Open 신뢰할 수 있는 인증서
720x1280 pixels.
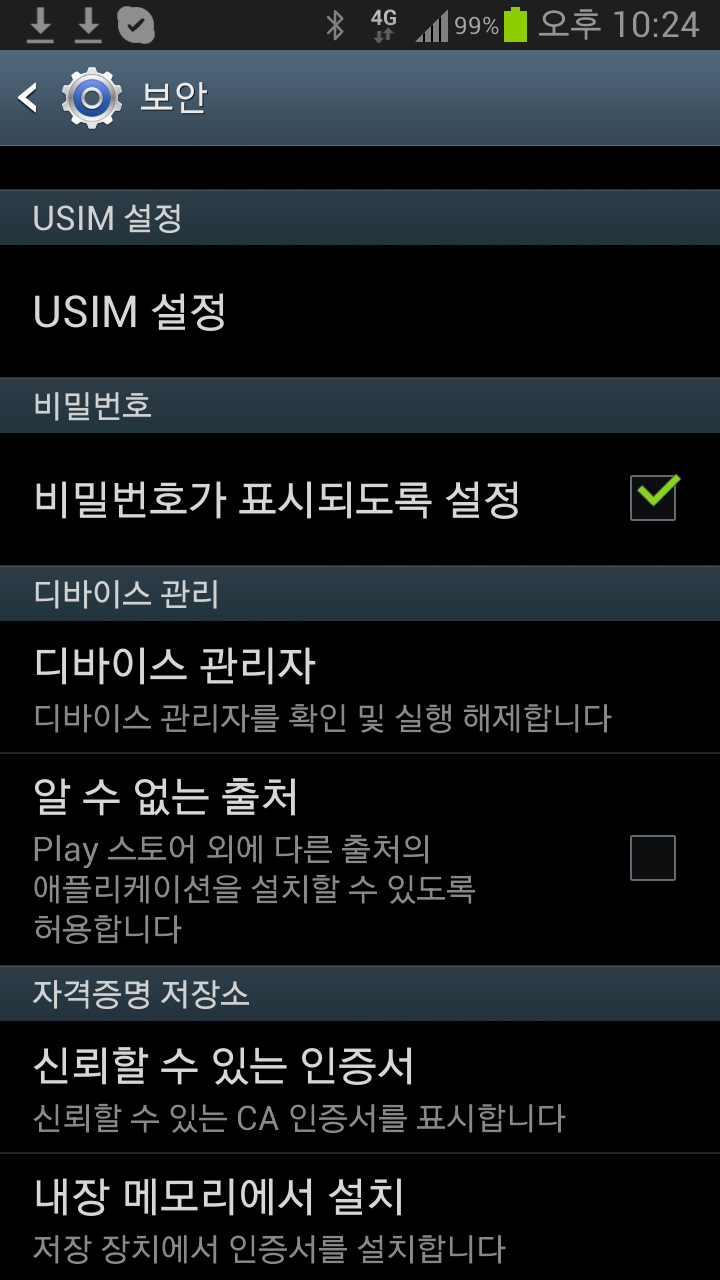tap(360, 1087)
